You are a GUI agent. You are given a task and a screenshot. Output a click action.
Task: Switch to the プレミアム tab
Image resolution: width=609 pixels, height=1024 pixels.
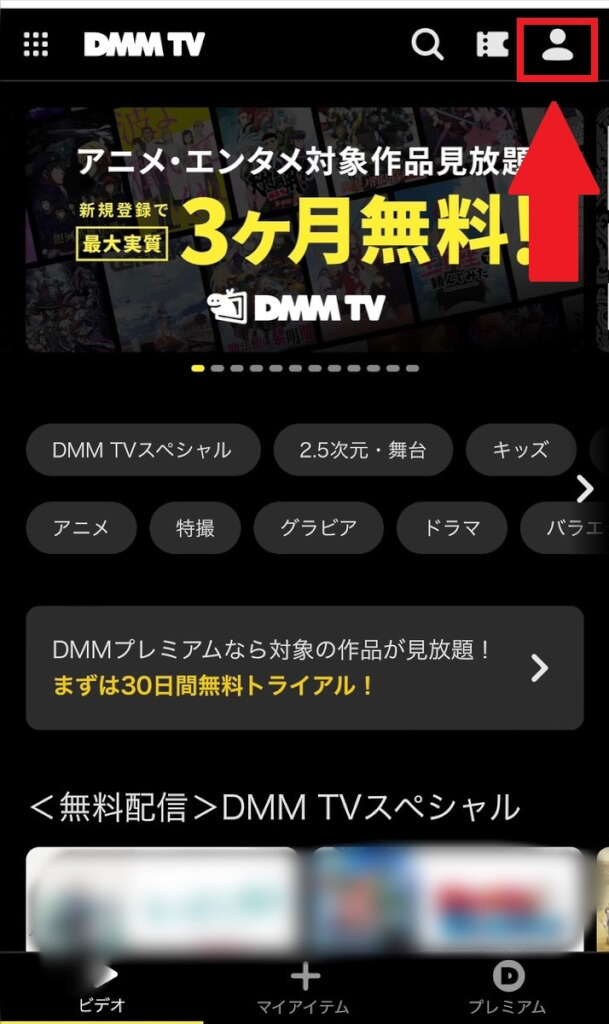click(507, 990)
